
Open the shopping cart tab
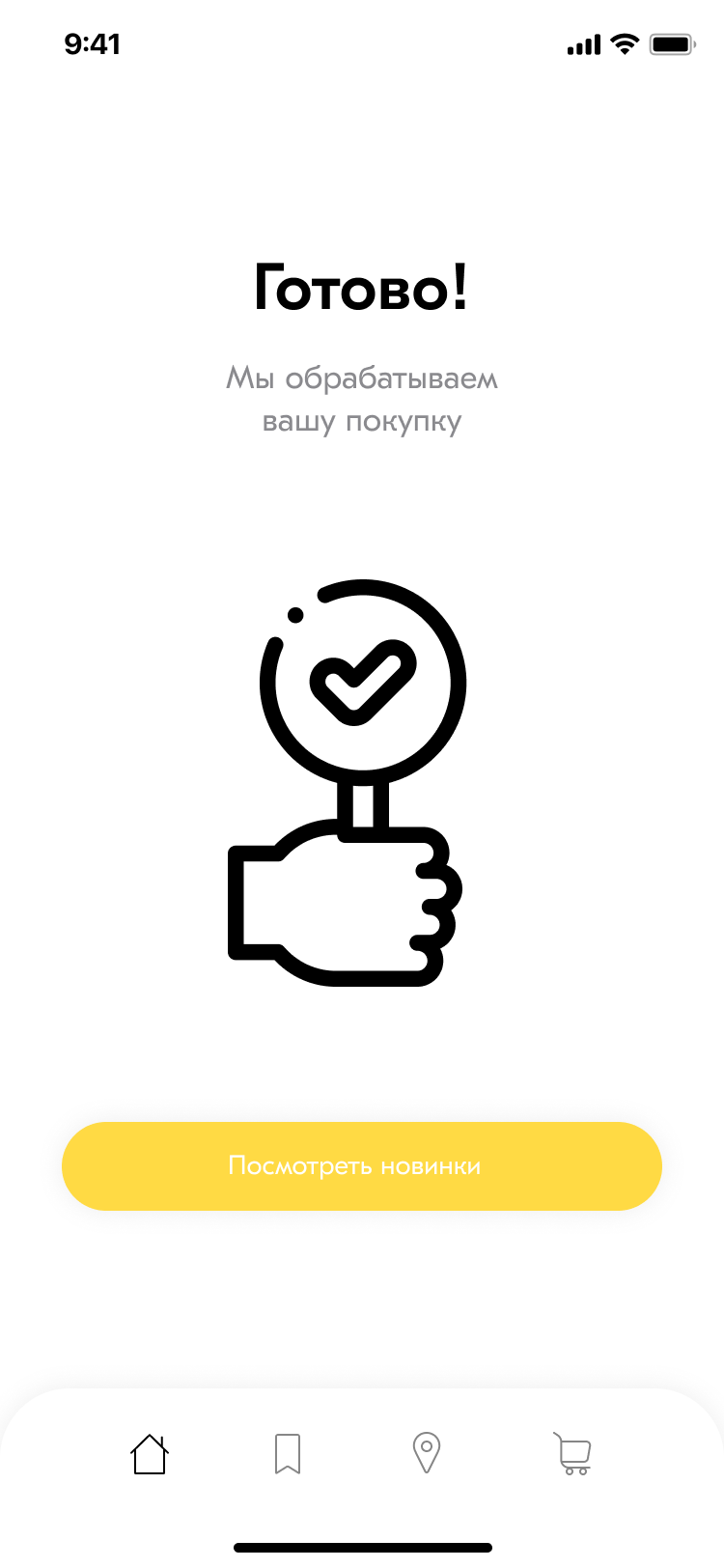coord(572,1453)
